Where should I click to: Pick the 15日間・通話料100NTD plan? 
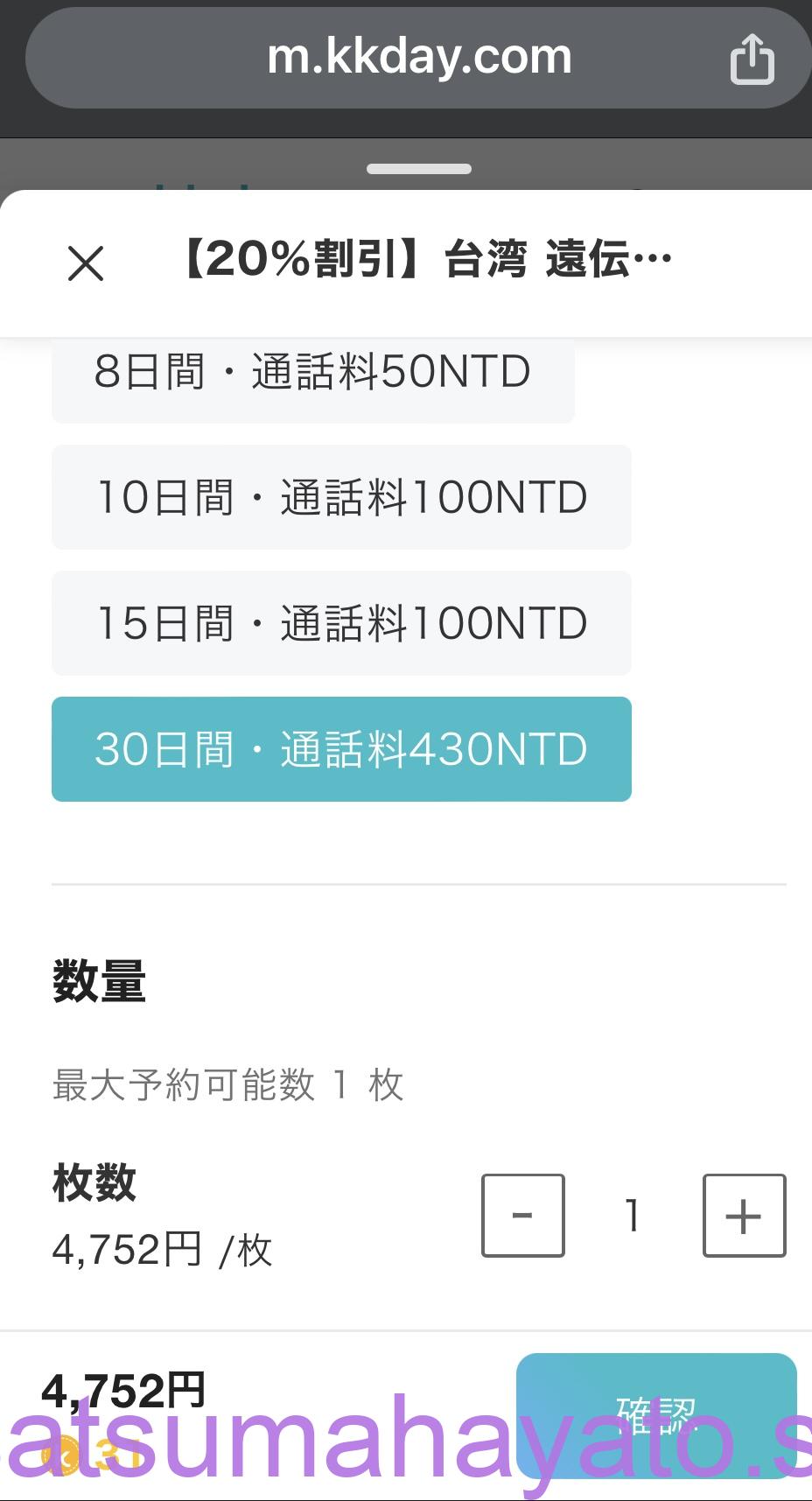(341, 623)
